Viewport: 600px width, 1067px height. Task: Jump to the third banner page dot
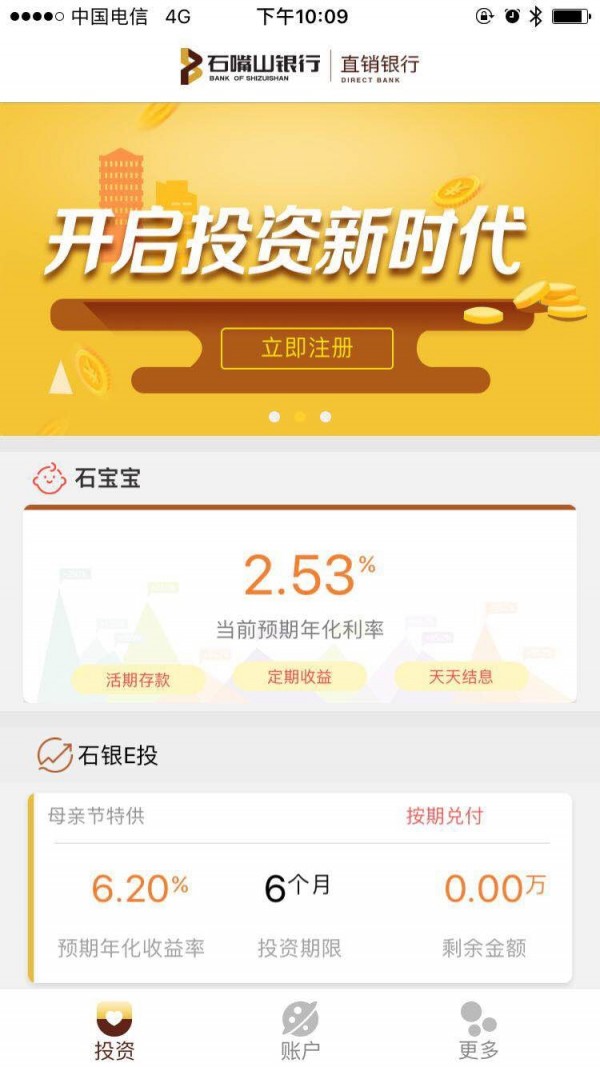pos(325,417)
